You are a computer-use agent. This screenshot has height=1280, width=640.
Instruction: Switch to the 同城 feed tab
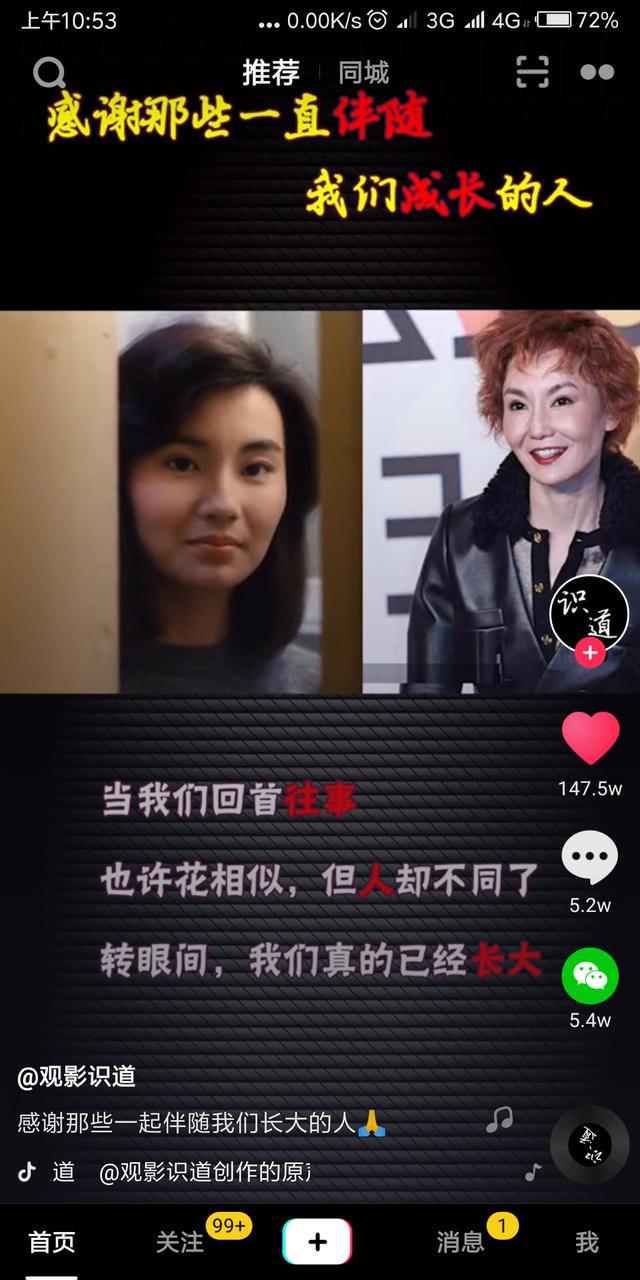[x=363, y=73]
